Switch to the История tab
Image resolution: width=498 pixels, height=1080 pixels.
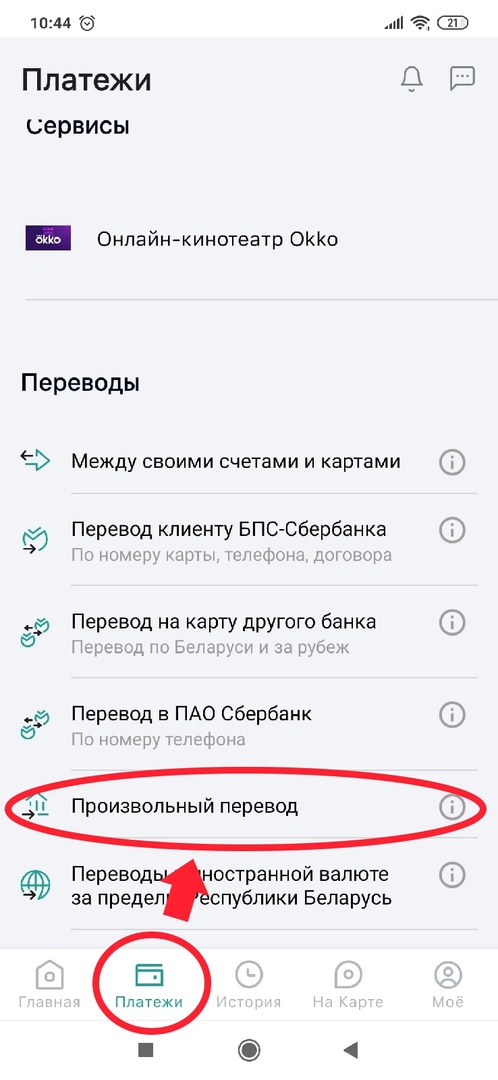point(249,985)
